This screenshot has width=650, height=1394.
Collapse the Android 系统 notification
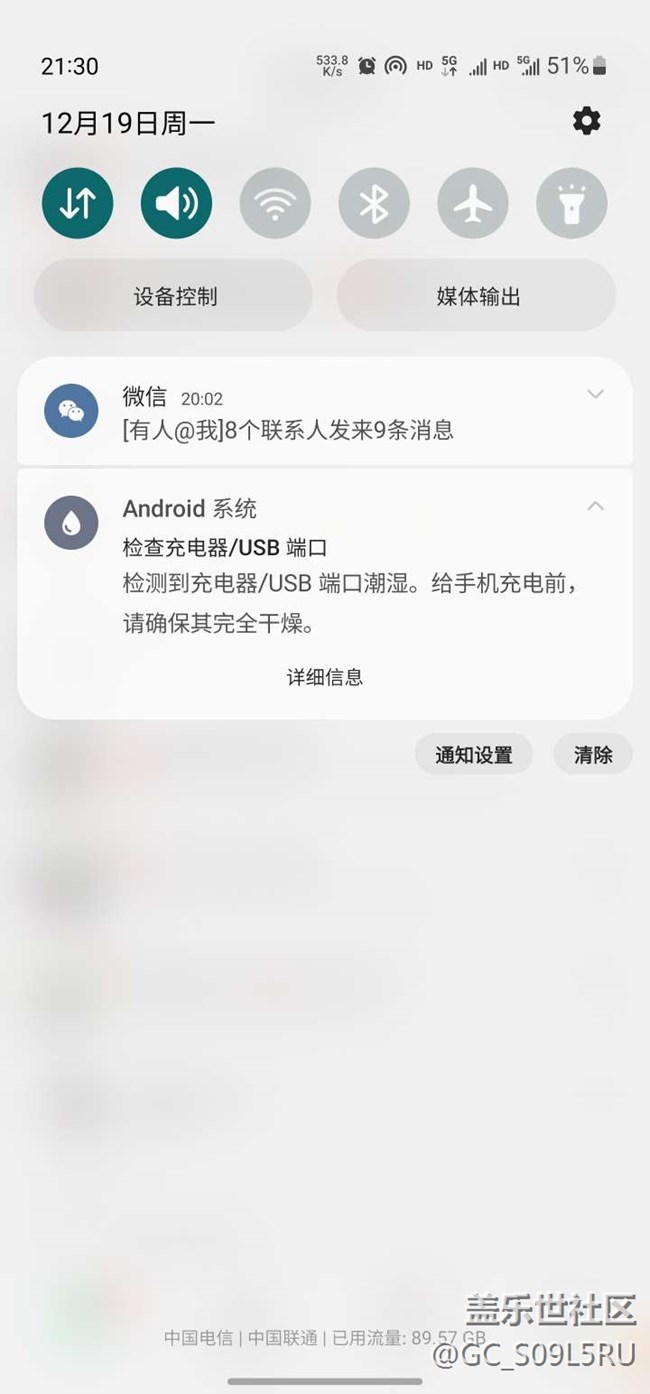[595, 506]
